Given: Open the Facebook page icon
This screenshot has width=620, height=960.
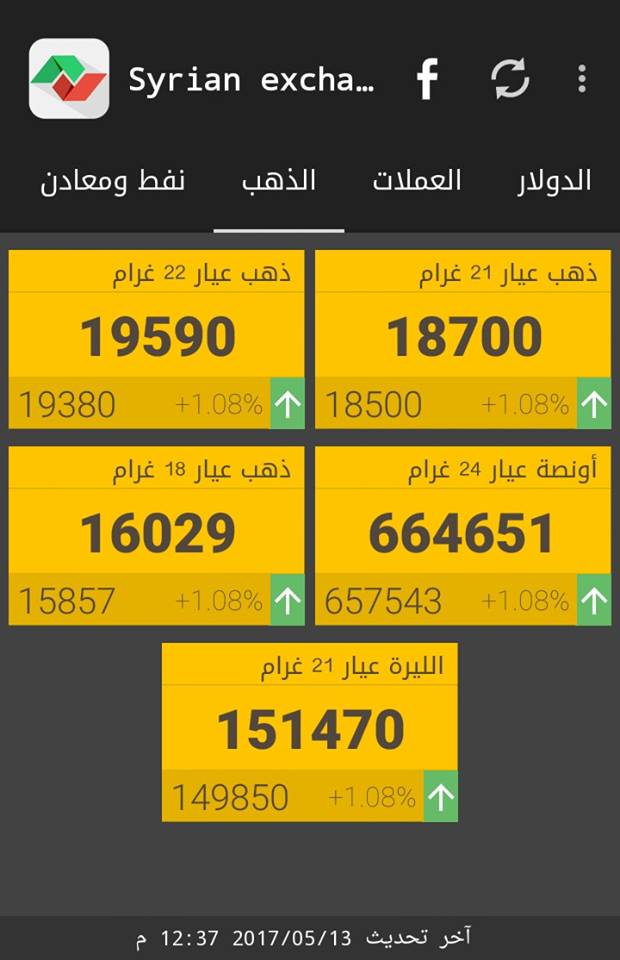Looking at the screenshot, I should pos(428,79).
